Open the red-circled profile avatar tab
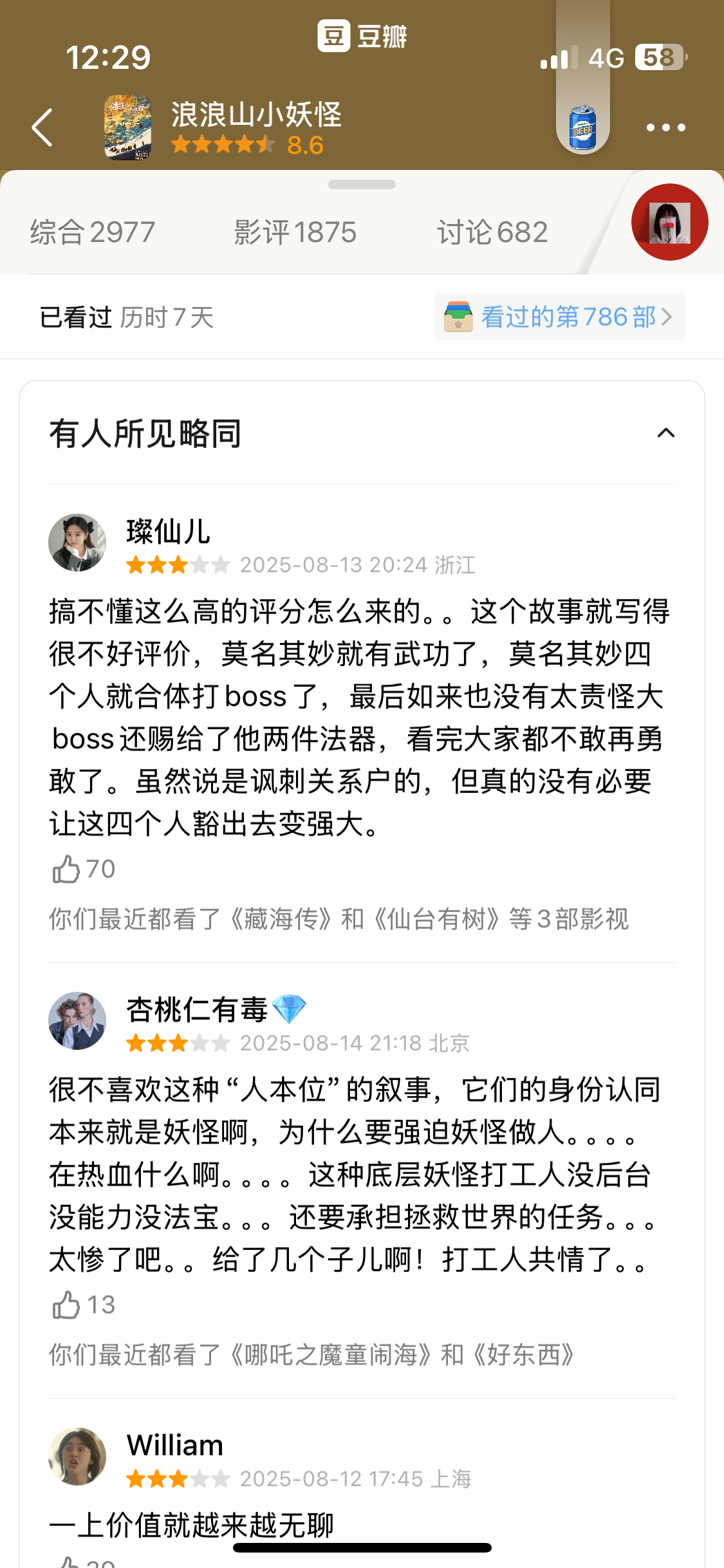724x1568 pixels. coord(669,222)
